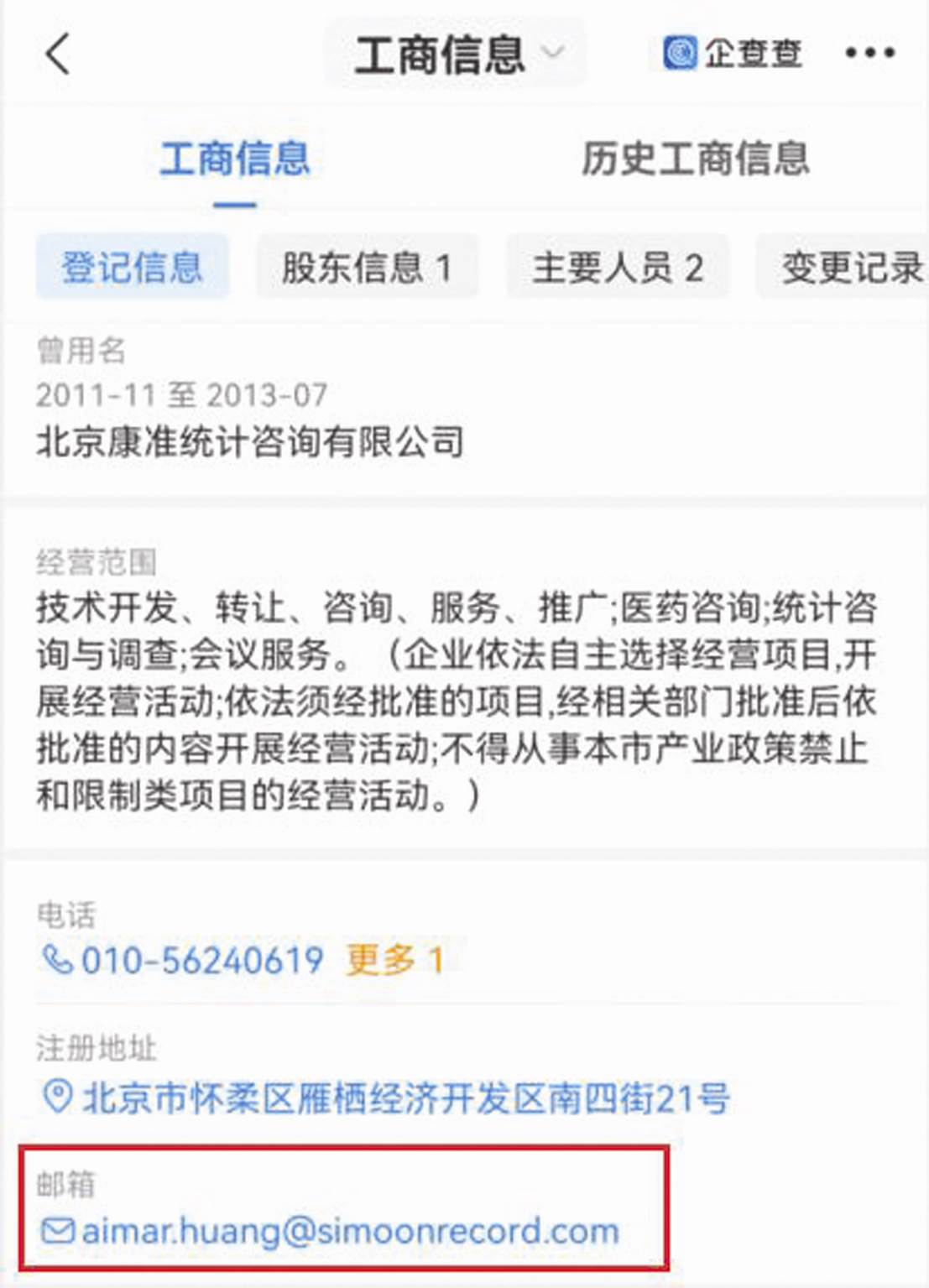
Task: Select the 登记信息 chip
Action: 132,268
